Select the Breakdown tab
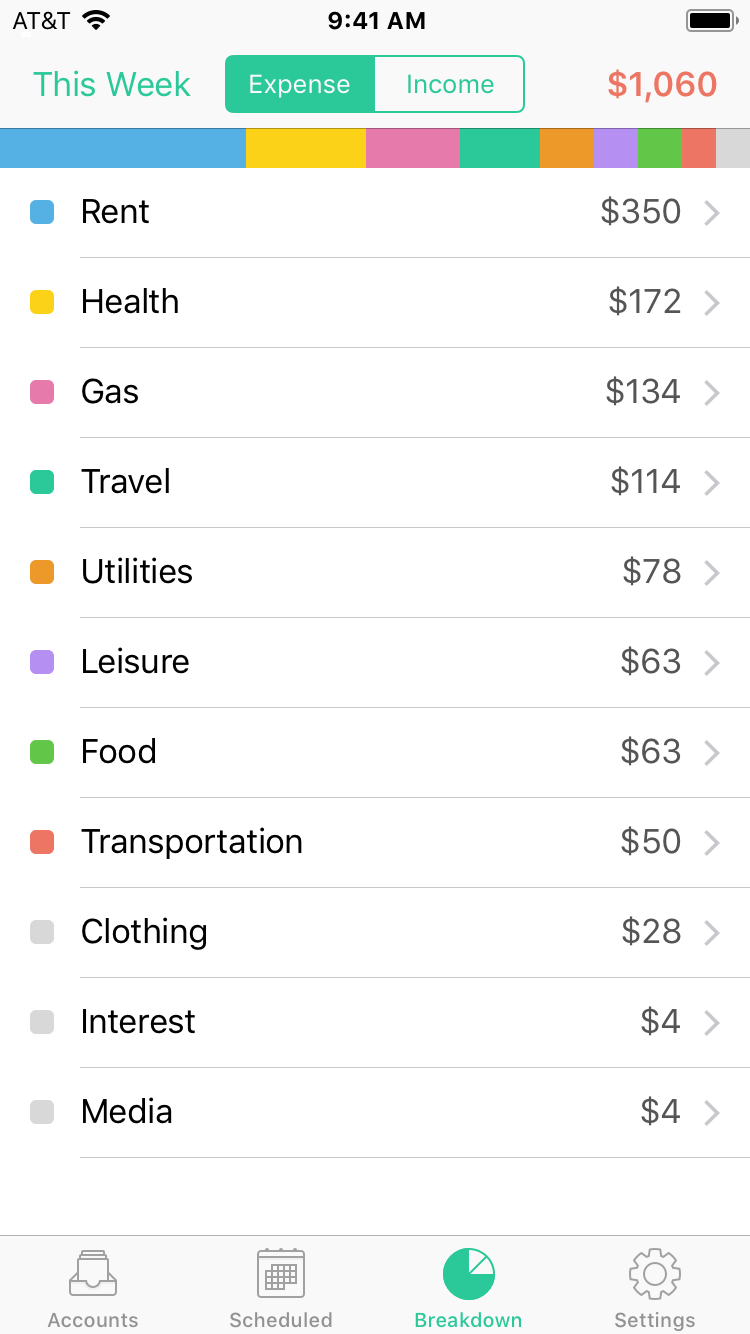Viewport: 750px width, 1334px height. [x=468, y=1286]
